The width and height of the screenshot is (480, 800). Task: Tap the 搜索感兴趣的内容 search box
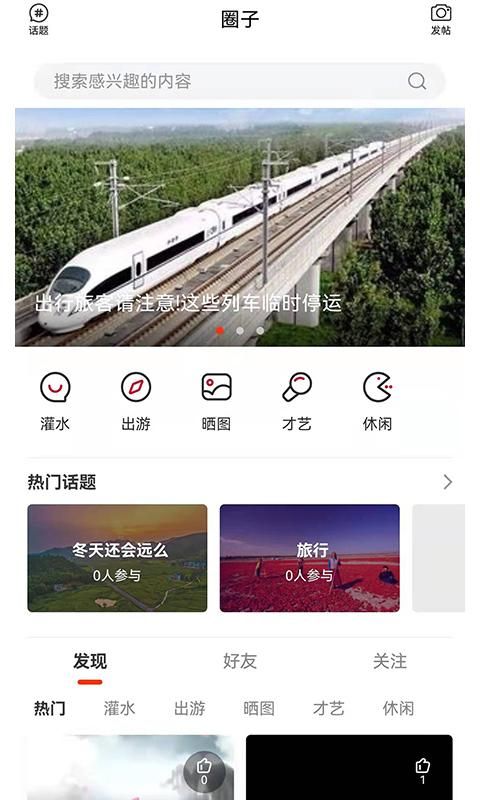tap(239, 81)
